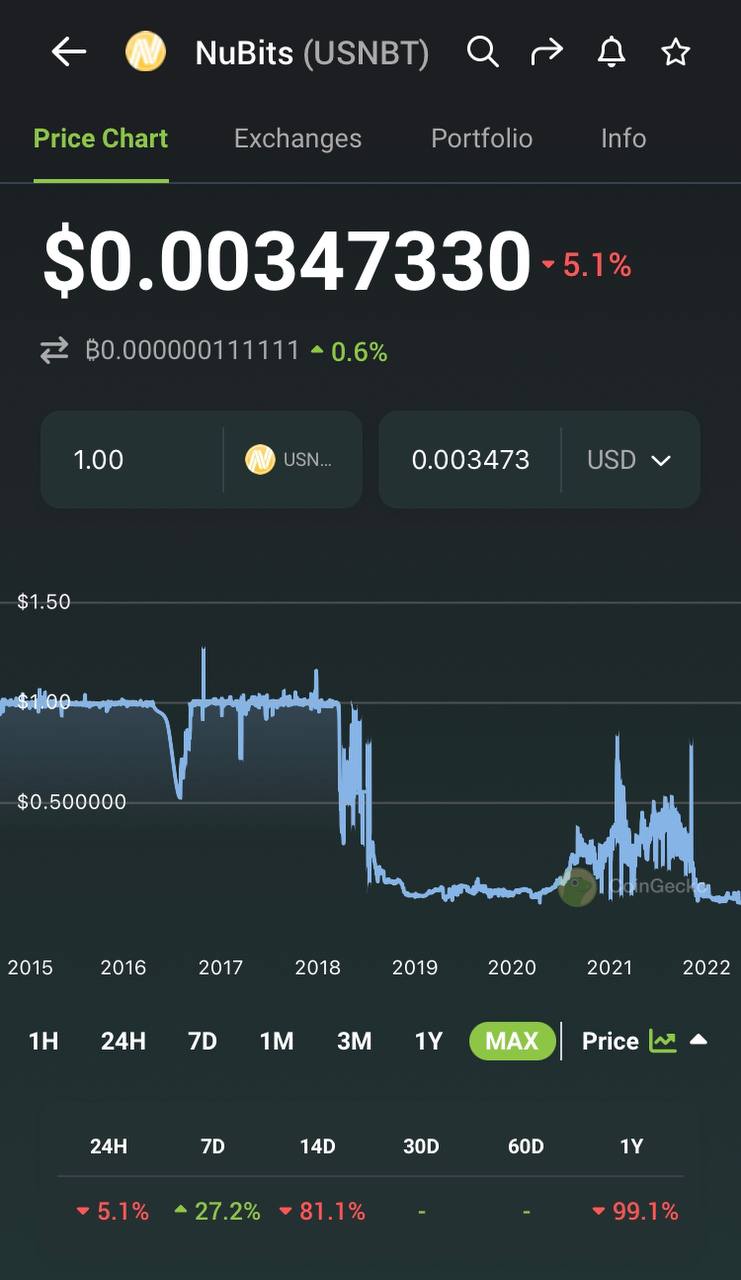Screen dimensions: 741x1280
Task: Open the Info tab
Action: coord(623,138)
